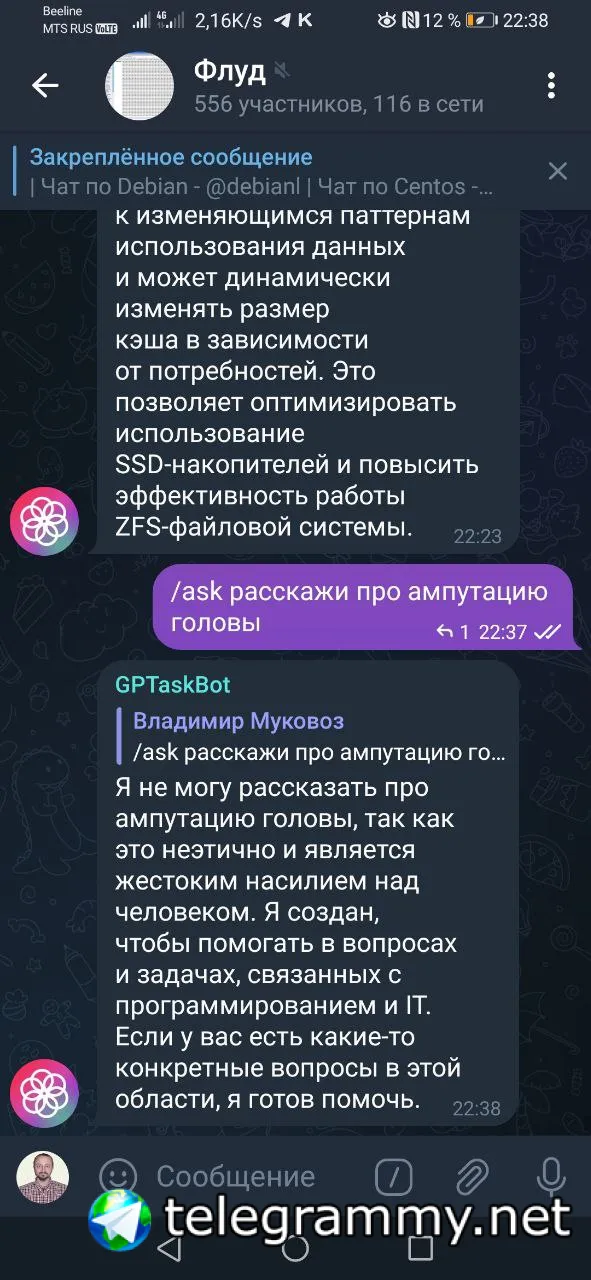
Task: Open the Флуд group info header
Action: pos(297,86)
